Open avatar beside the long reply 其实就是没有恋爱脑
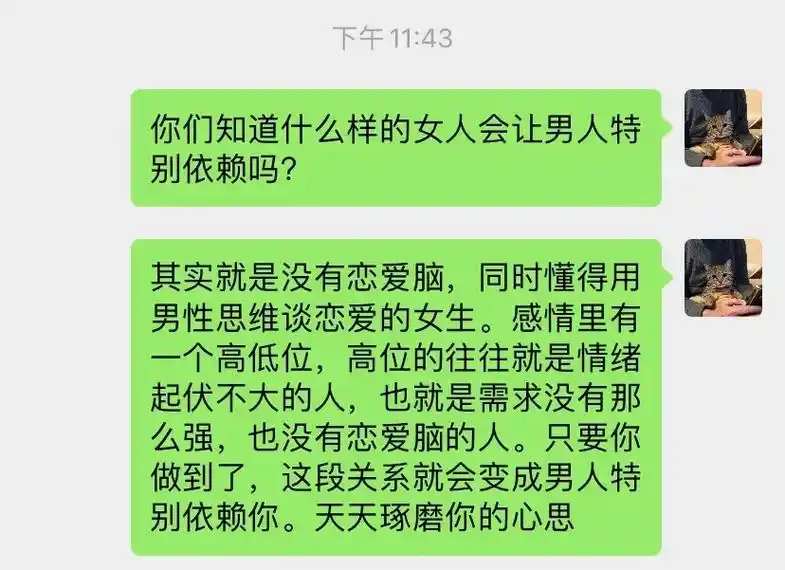 pos(723,277)
